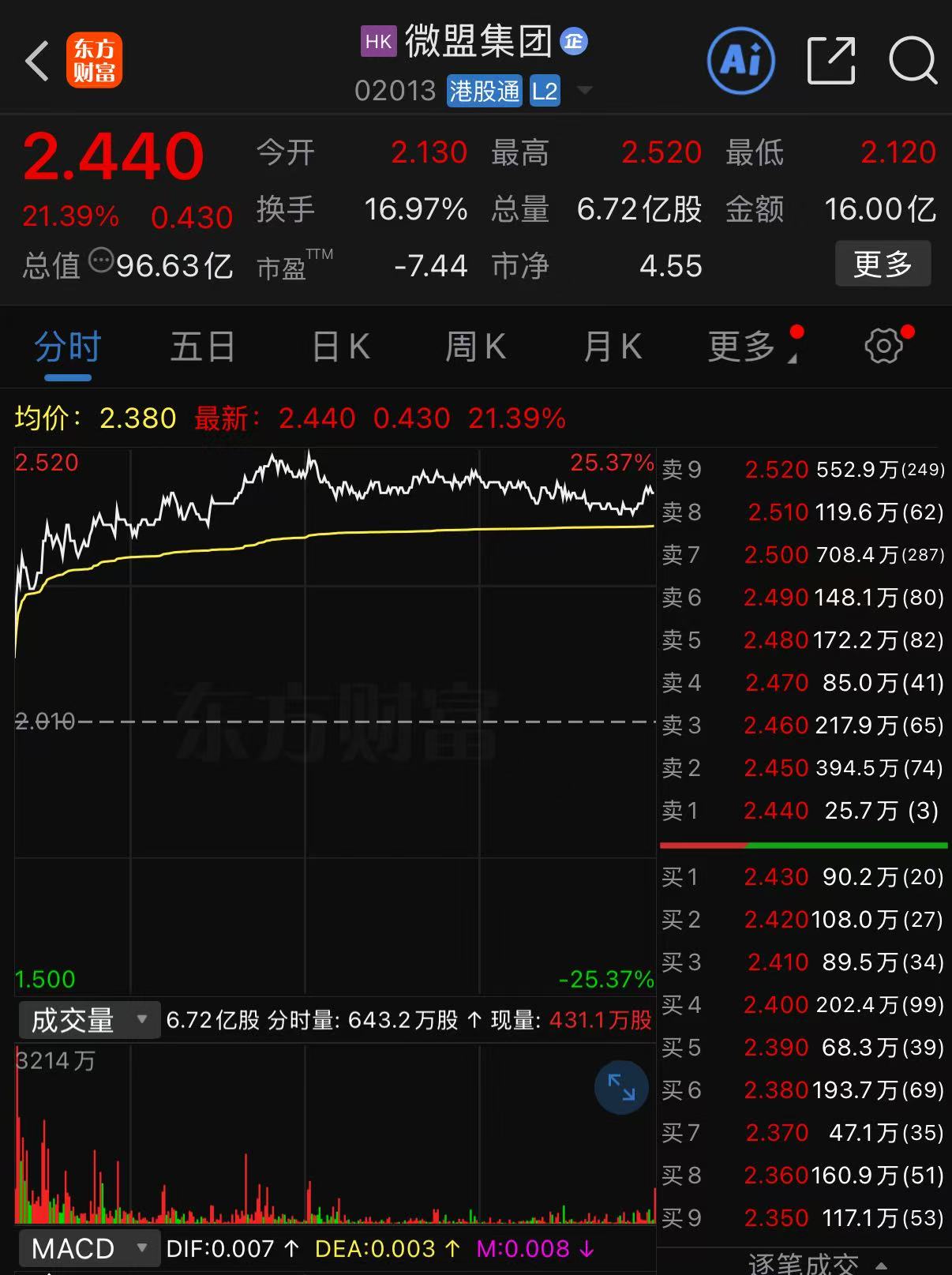Open stock search magnifier
This screenshot has height=1275, width=952.
pos(913,60)
